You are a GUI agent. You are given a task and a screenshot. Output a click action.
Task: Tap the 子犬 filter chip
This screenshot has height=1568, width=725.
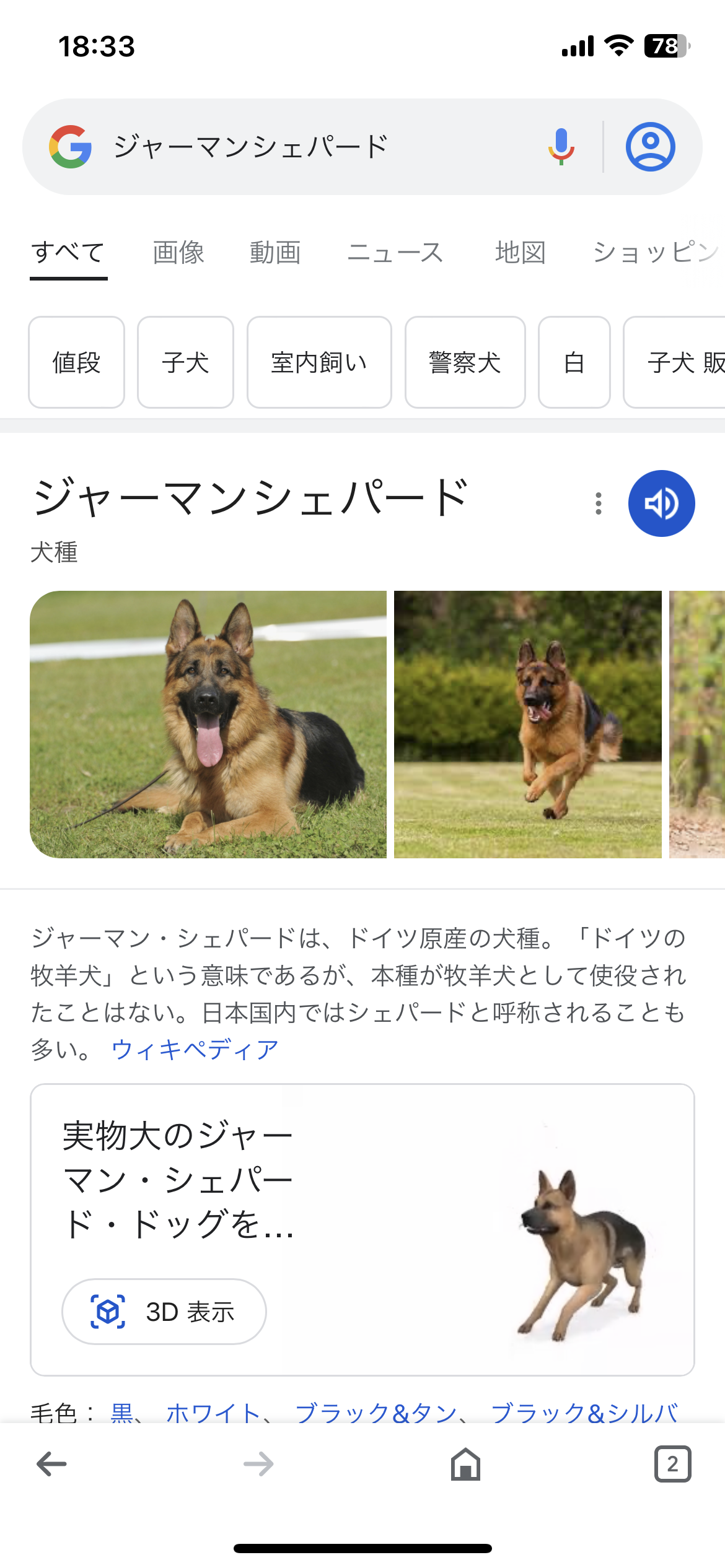185,362
